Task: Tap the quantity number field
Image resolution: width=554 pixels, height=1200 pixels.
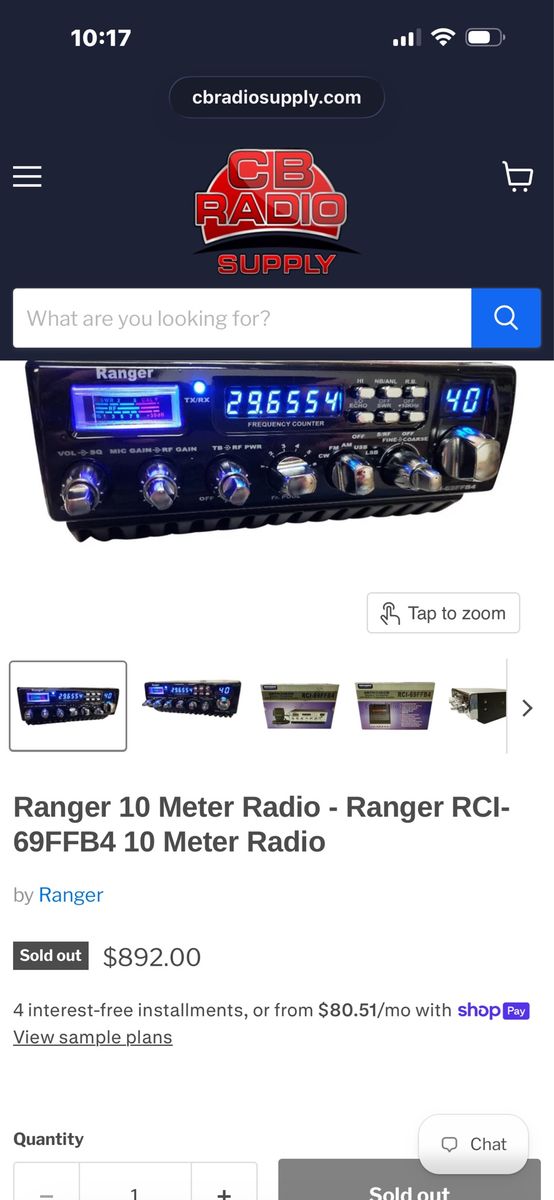Action: pos(135,1185)
